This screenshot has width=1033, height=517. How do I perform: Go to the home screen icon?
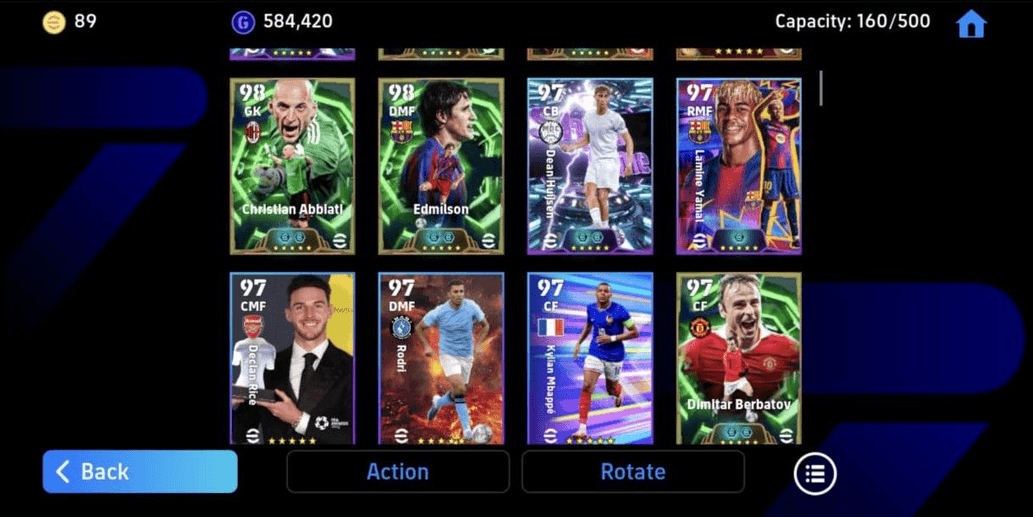pyautogui.click(x=971, y=24)
